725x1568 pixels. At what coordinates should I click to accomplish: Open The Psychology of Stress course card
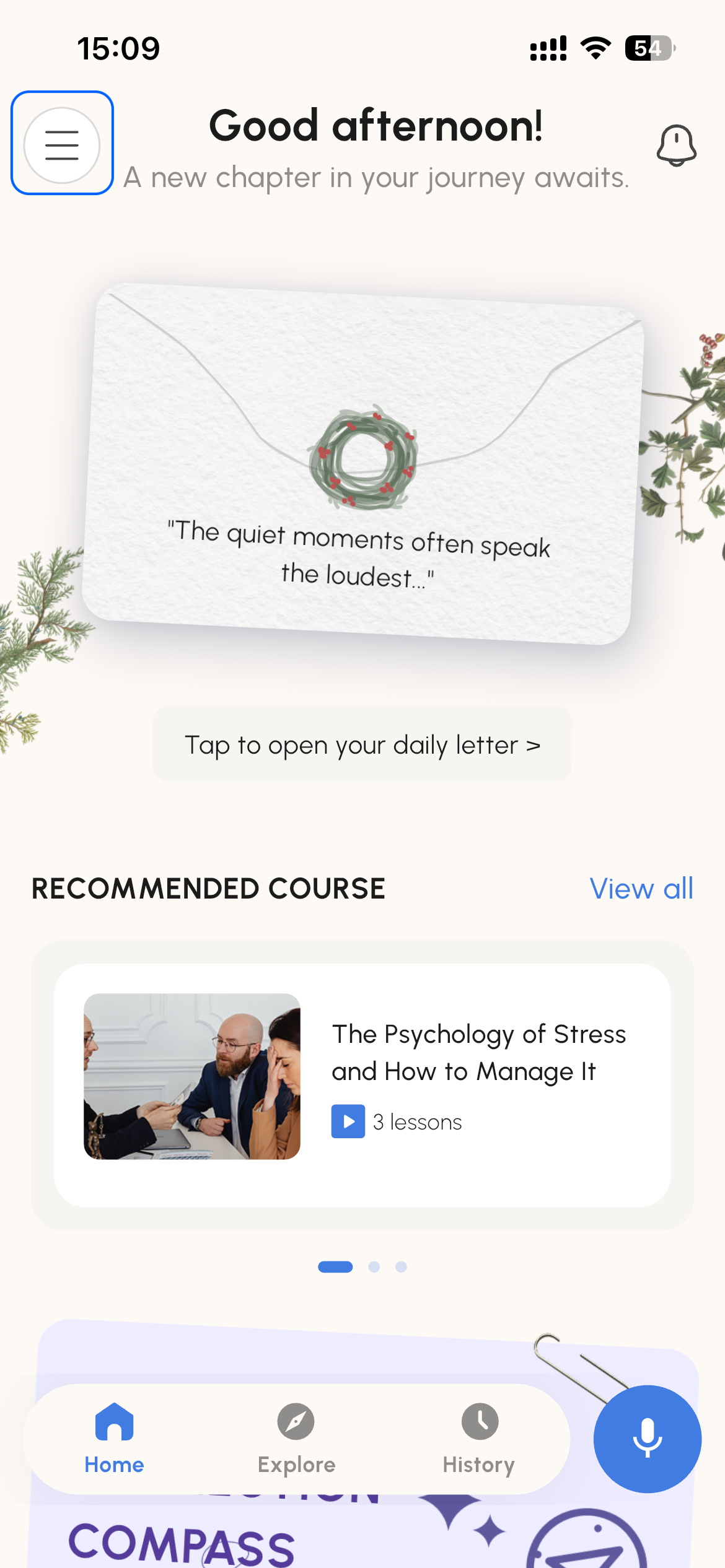pyautogui.click(x=362, y=1085)
